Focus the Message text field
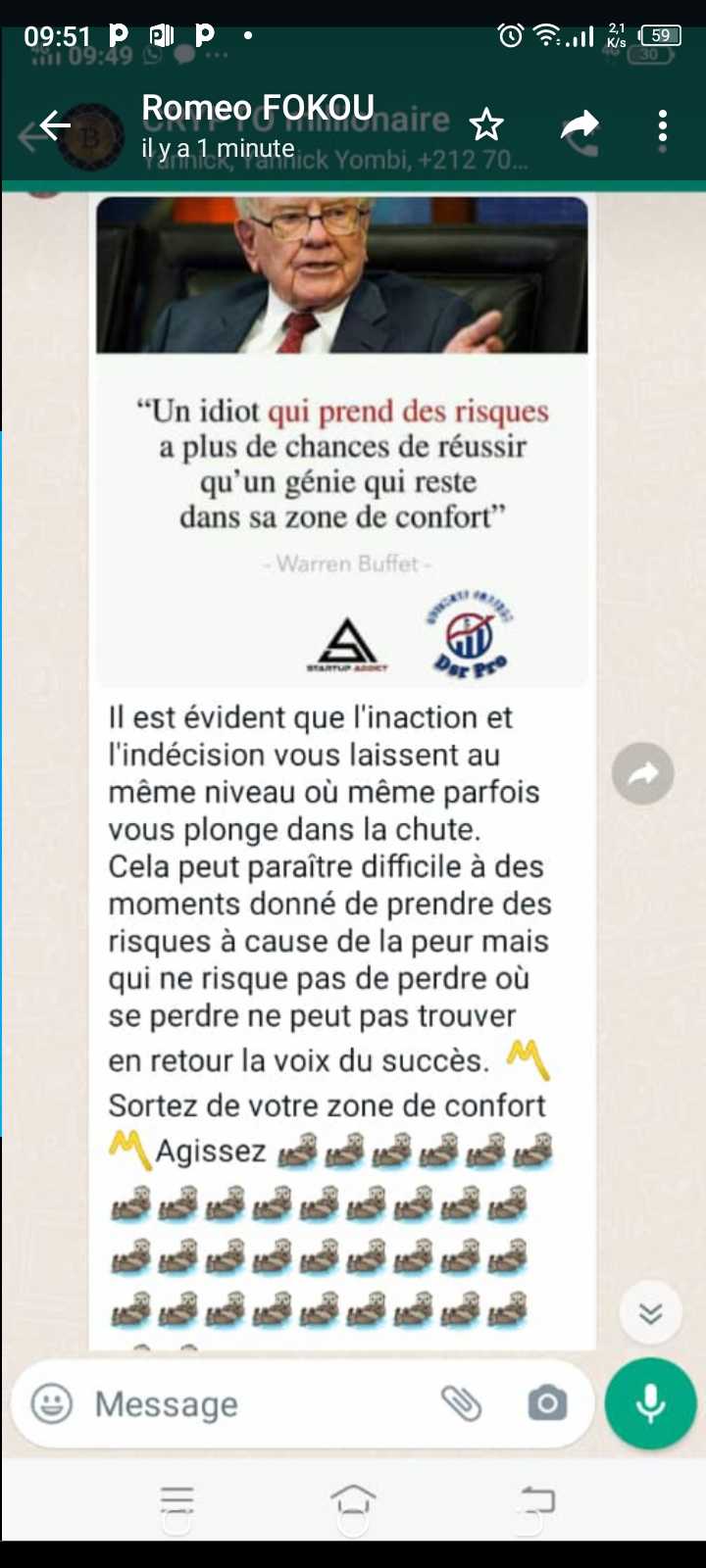This screenshot has width=706, height=1568. point(255,1404)
